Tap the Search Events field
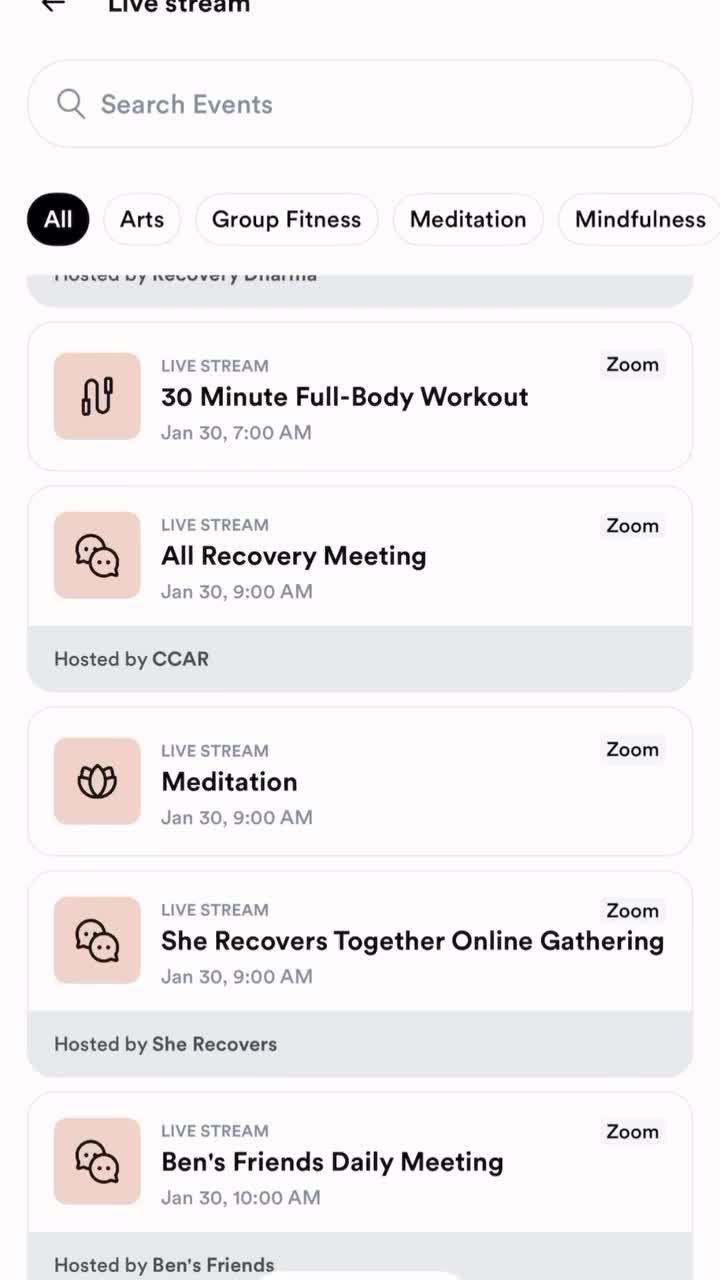Viewport: 720px width, 1280px height. click(x=360, y=104)
